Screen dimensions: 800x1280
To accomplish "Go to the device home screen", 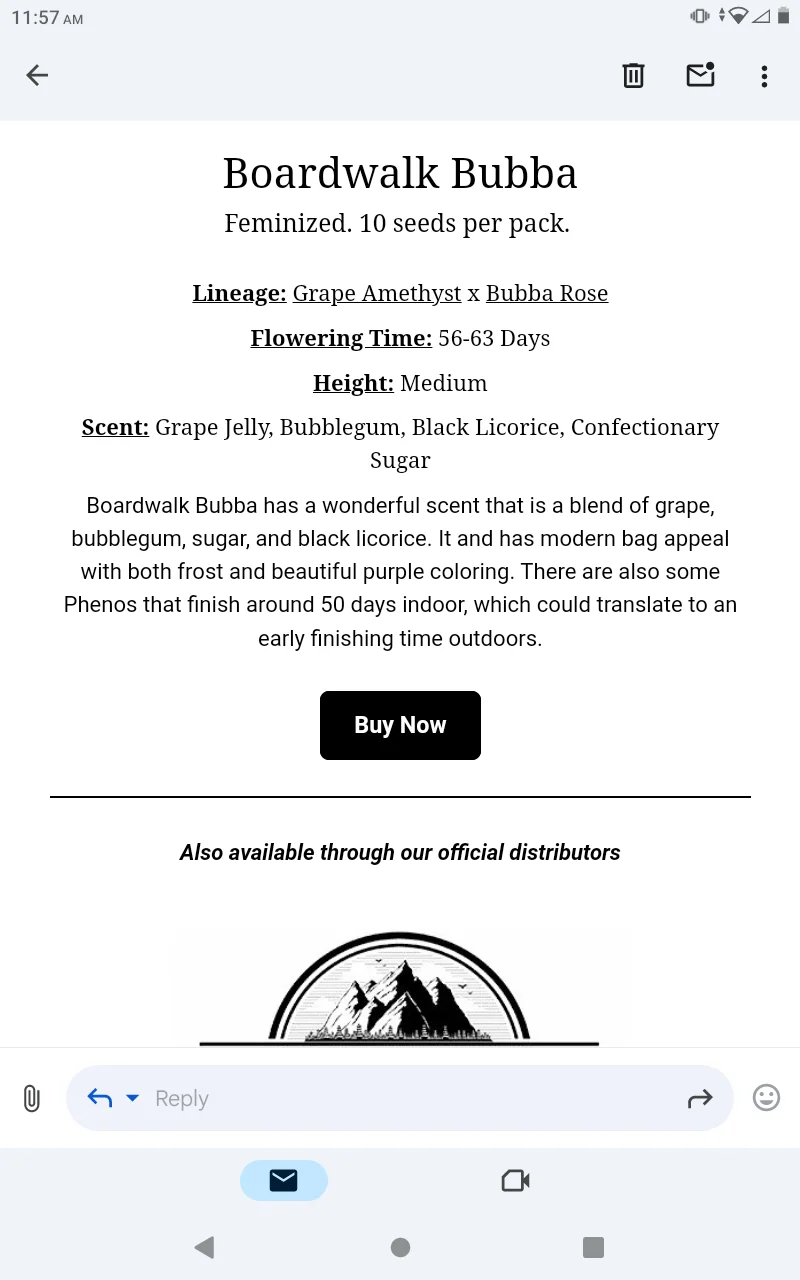I will coord(400,1247).
